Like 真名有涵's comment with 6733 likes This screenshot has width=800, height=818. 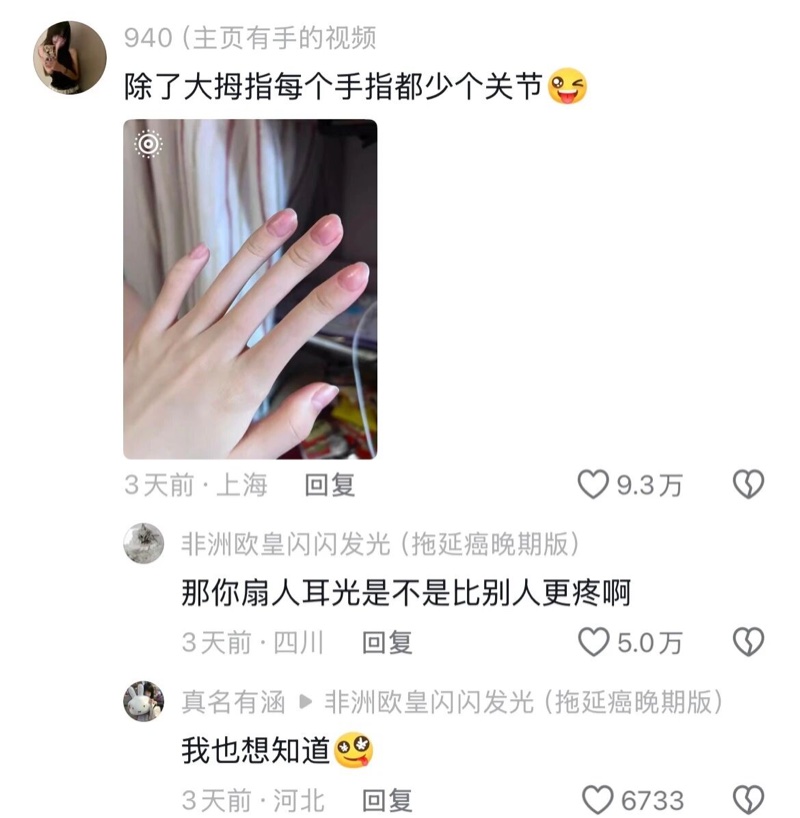click(597, 800)
